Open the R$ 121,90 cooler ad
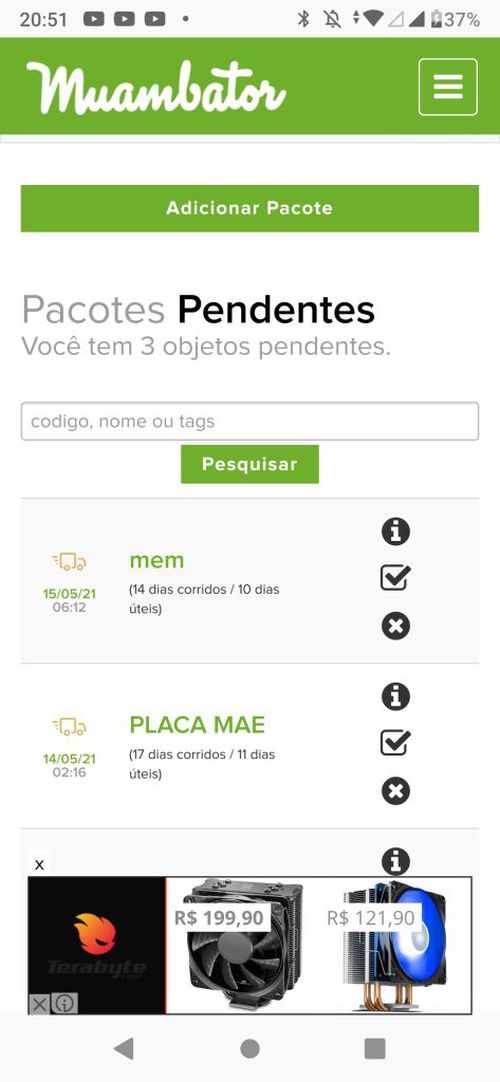The width and height of the screenshot is (500, 1082). (395, 945)
